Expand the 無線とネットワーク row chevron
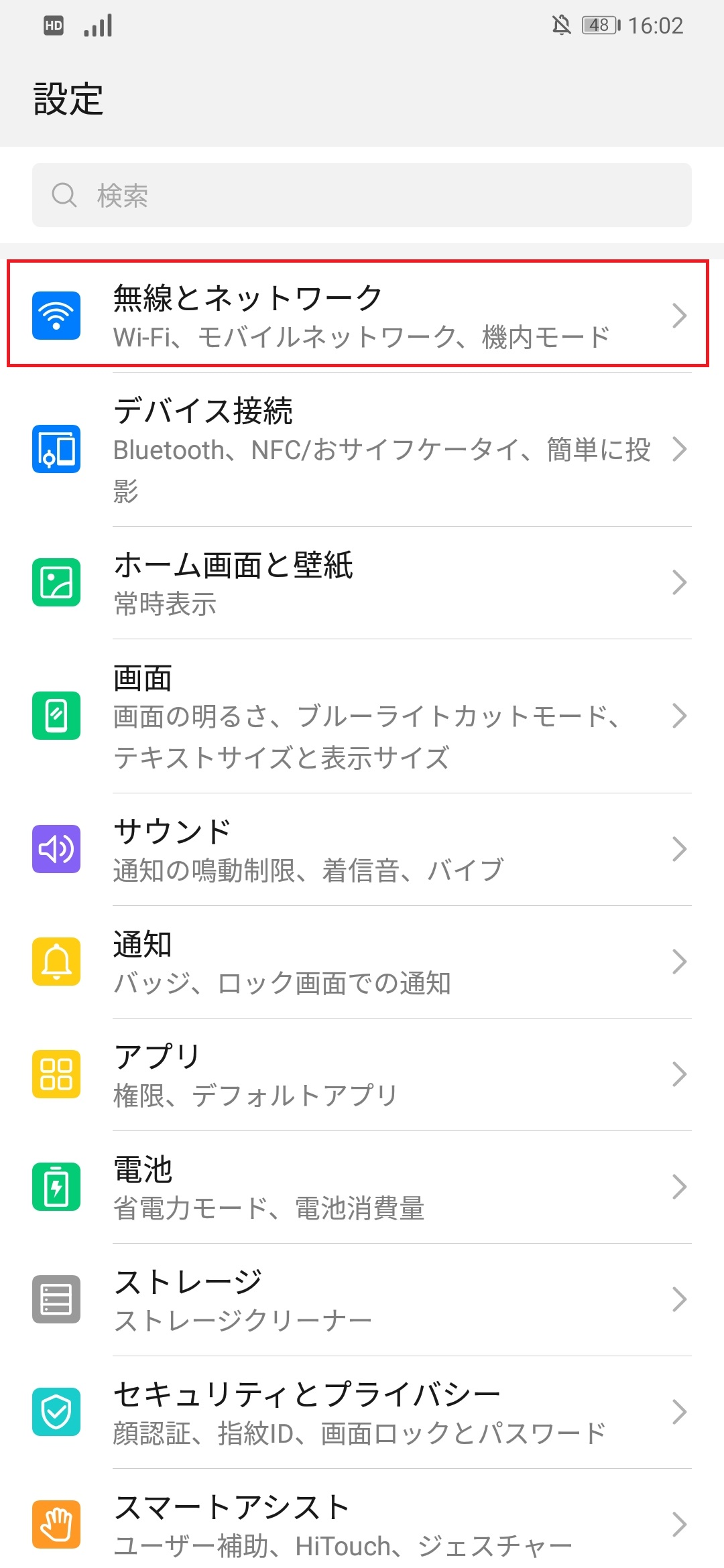Image resolution: width=724 pixels, height=1568 pixels. click(x=680, y=316)
